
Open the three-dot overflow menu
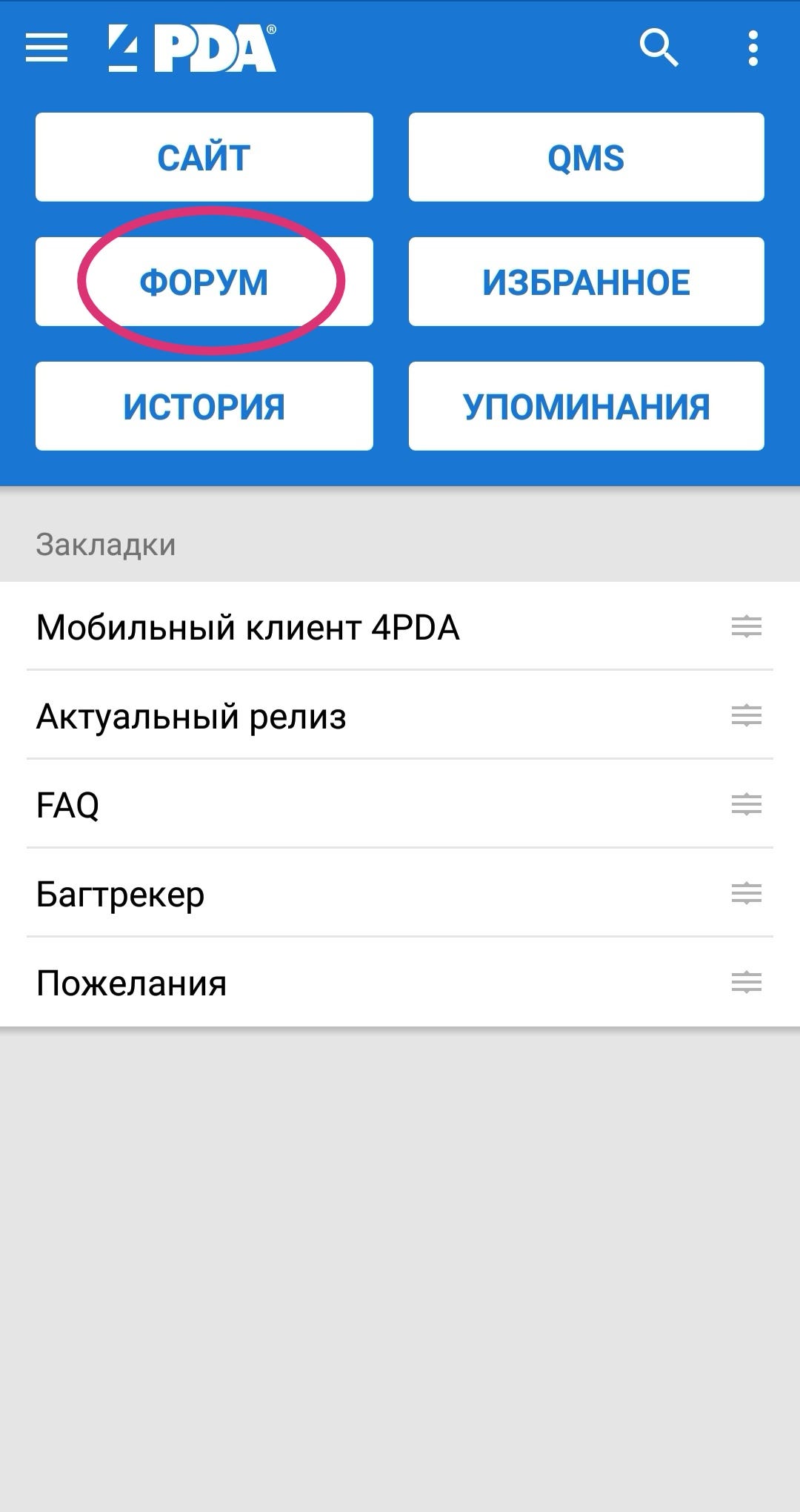[753, 48]
